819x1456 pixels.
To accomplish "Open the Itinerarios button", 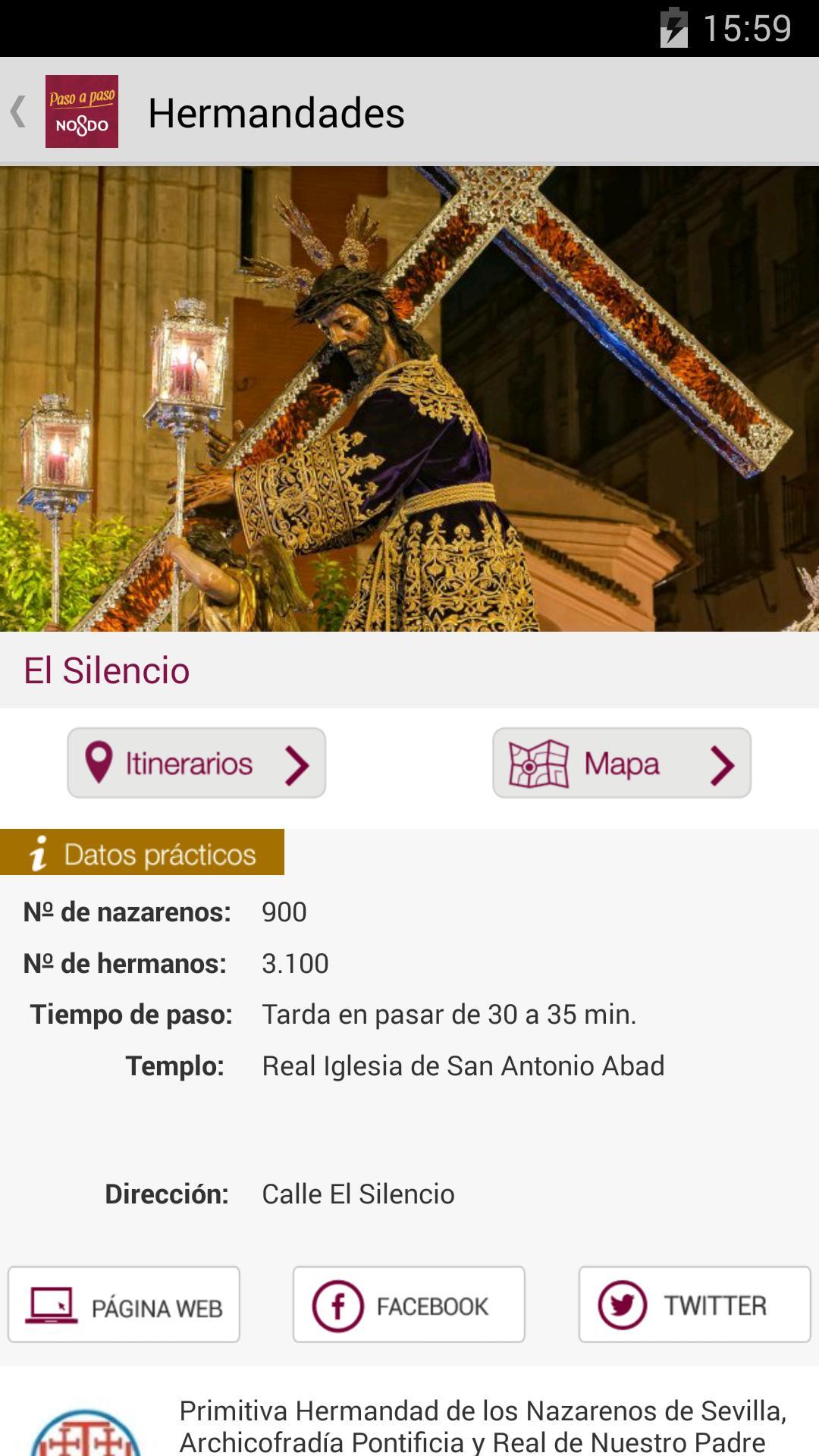I will 196,763.
